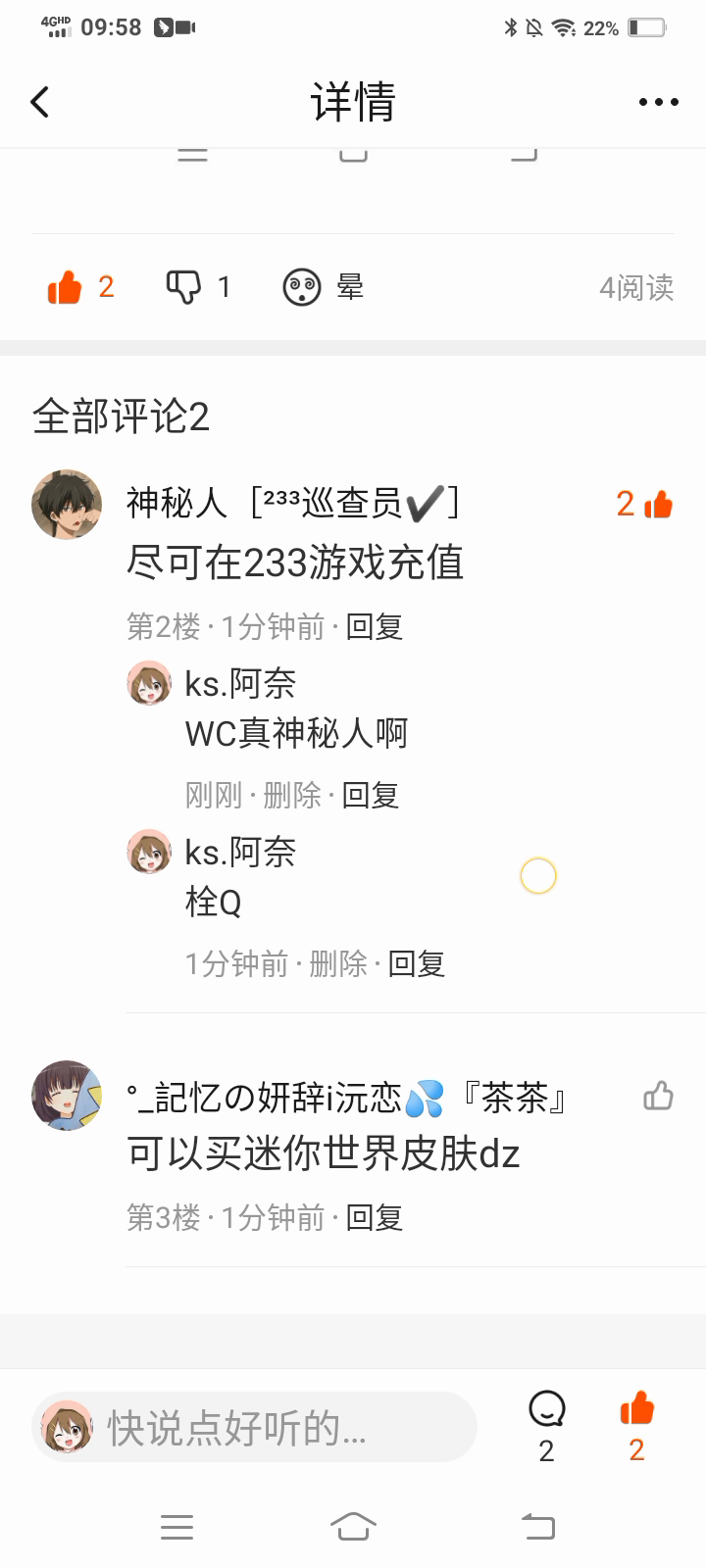The width and height of the screenshot is (706, 1568).
Task: View the 第3楼 commenter's avatar profile
Action: 67,1096
